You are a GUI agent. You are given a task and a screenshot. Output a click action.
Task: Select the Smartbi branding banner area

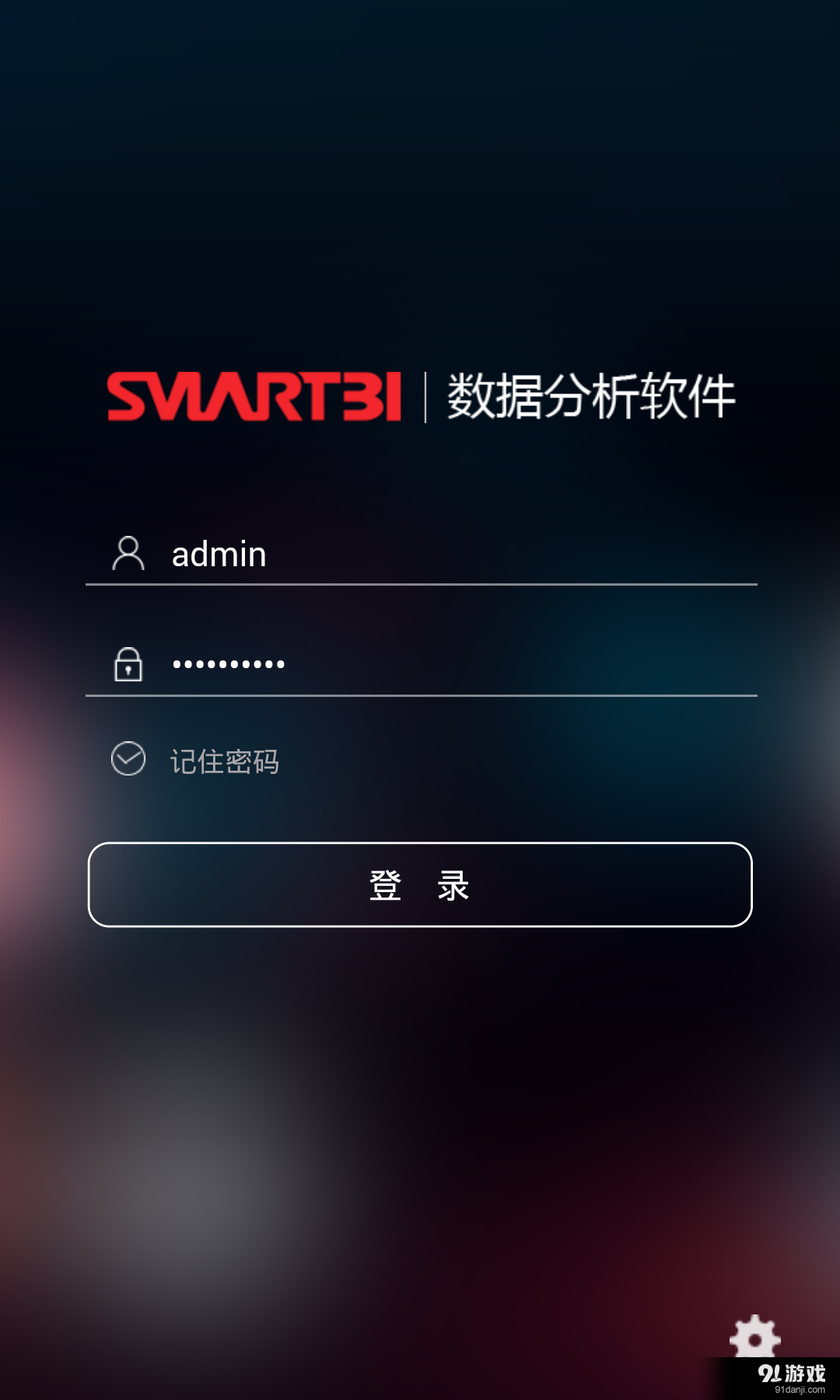(x=420, y=397)
